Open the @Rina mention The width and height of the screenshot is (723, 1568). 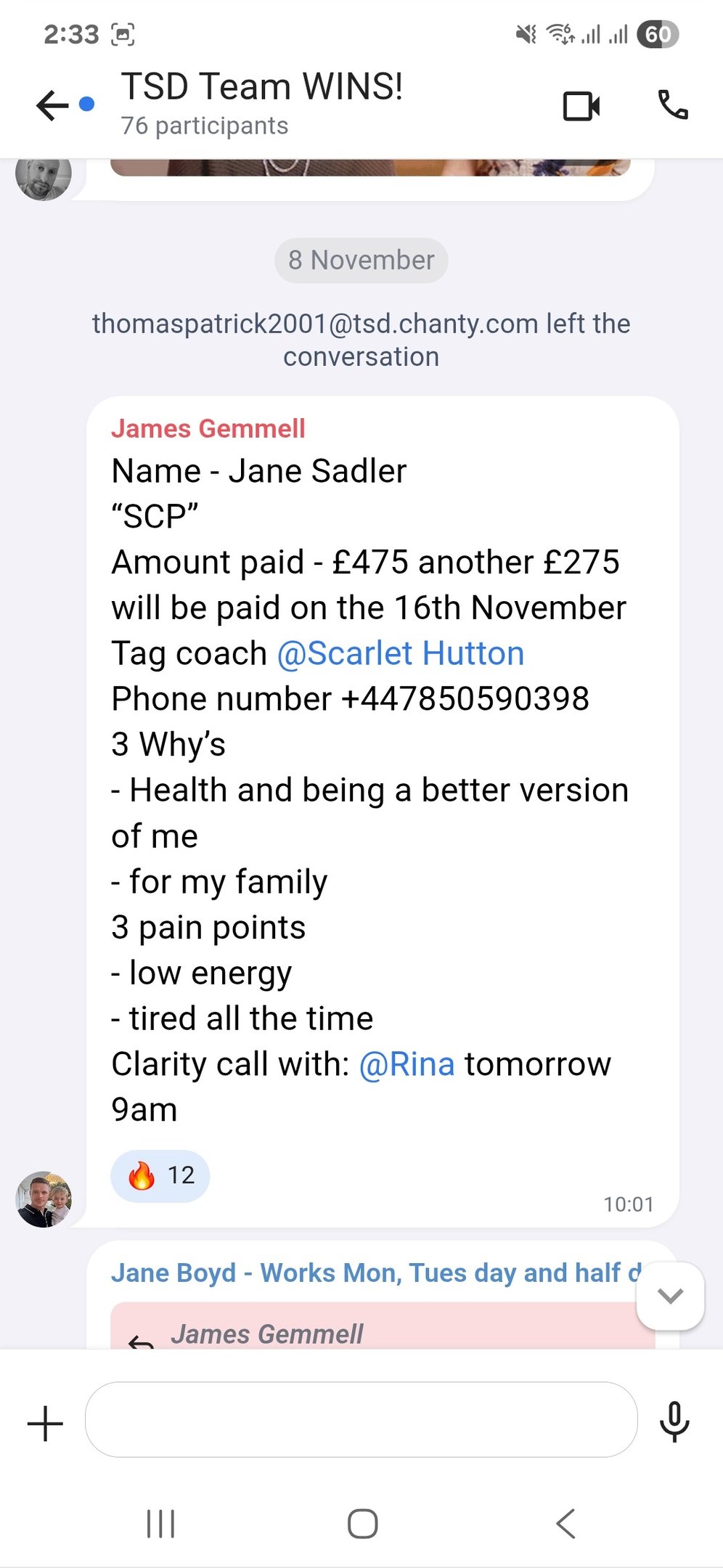(407, 1064)
